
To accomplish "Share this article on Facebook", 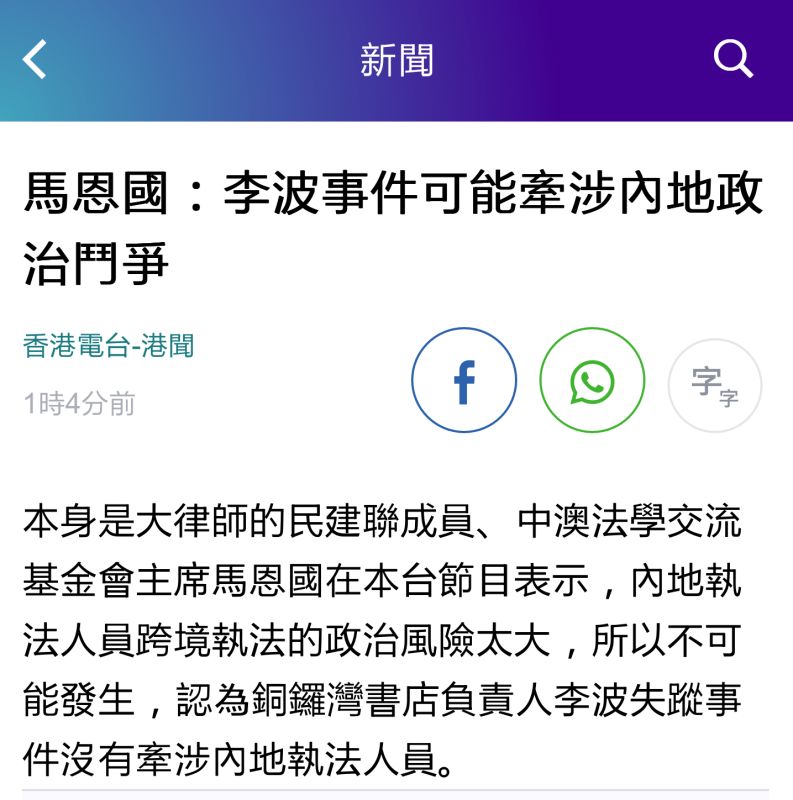I will click(x=464, y=381).
